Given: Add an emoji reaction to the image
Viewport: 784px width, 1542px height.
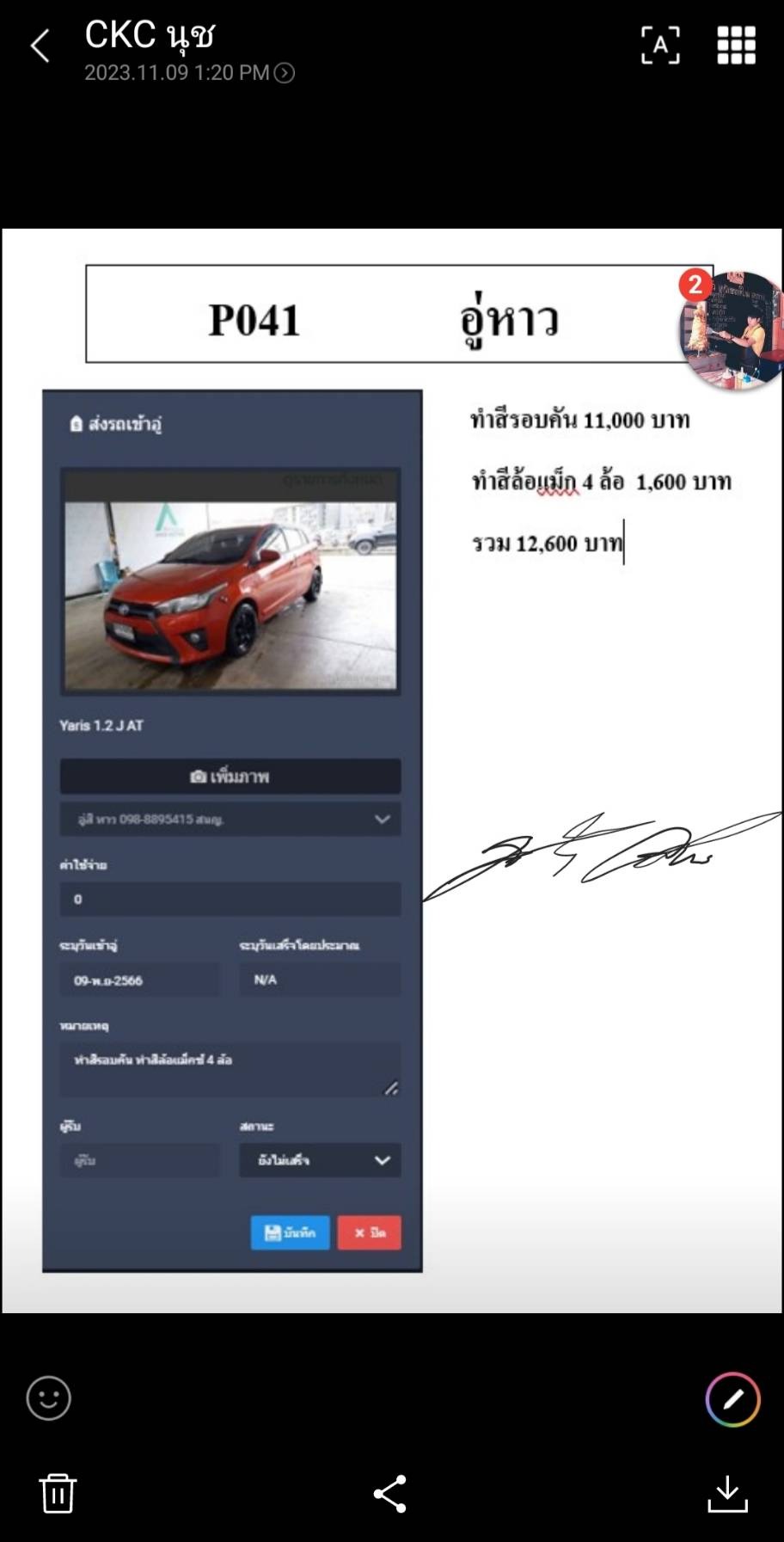Looking at the screenshot, I should [x=49, y=1398].
